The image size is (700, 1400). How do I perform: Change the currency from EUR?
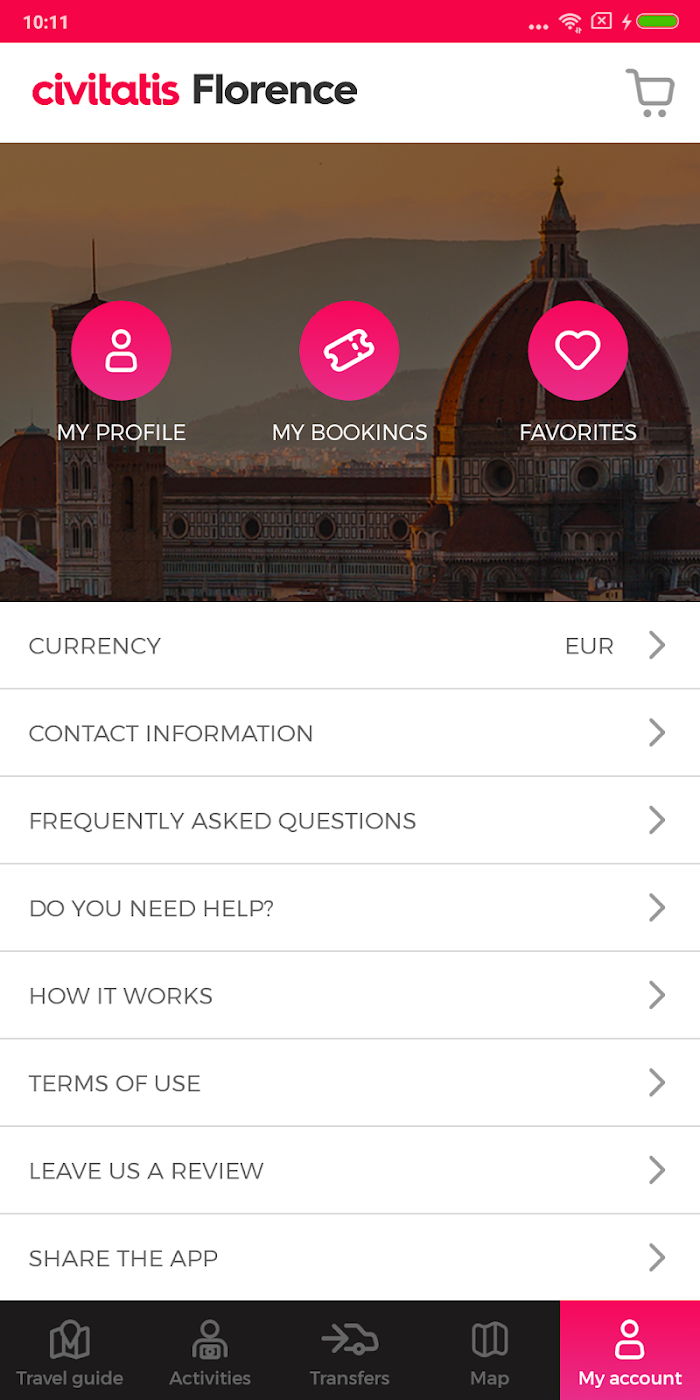pos(350,645)
